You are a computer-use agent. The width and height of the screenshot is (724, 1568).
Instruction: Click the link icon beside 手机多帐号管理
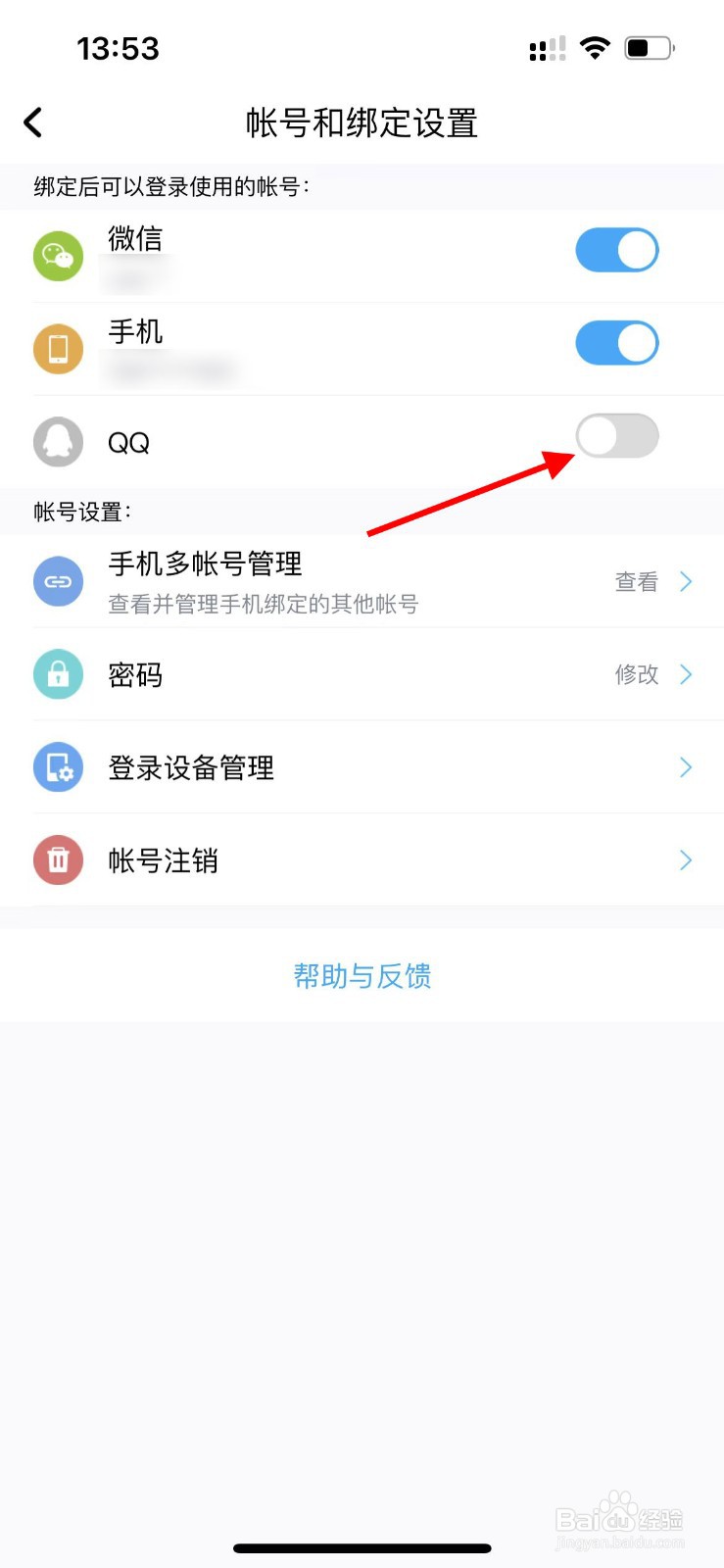pyautogui.click(x=58, y=581)
